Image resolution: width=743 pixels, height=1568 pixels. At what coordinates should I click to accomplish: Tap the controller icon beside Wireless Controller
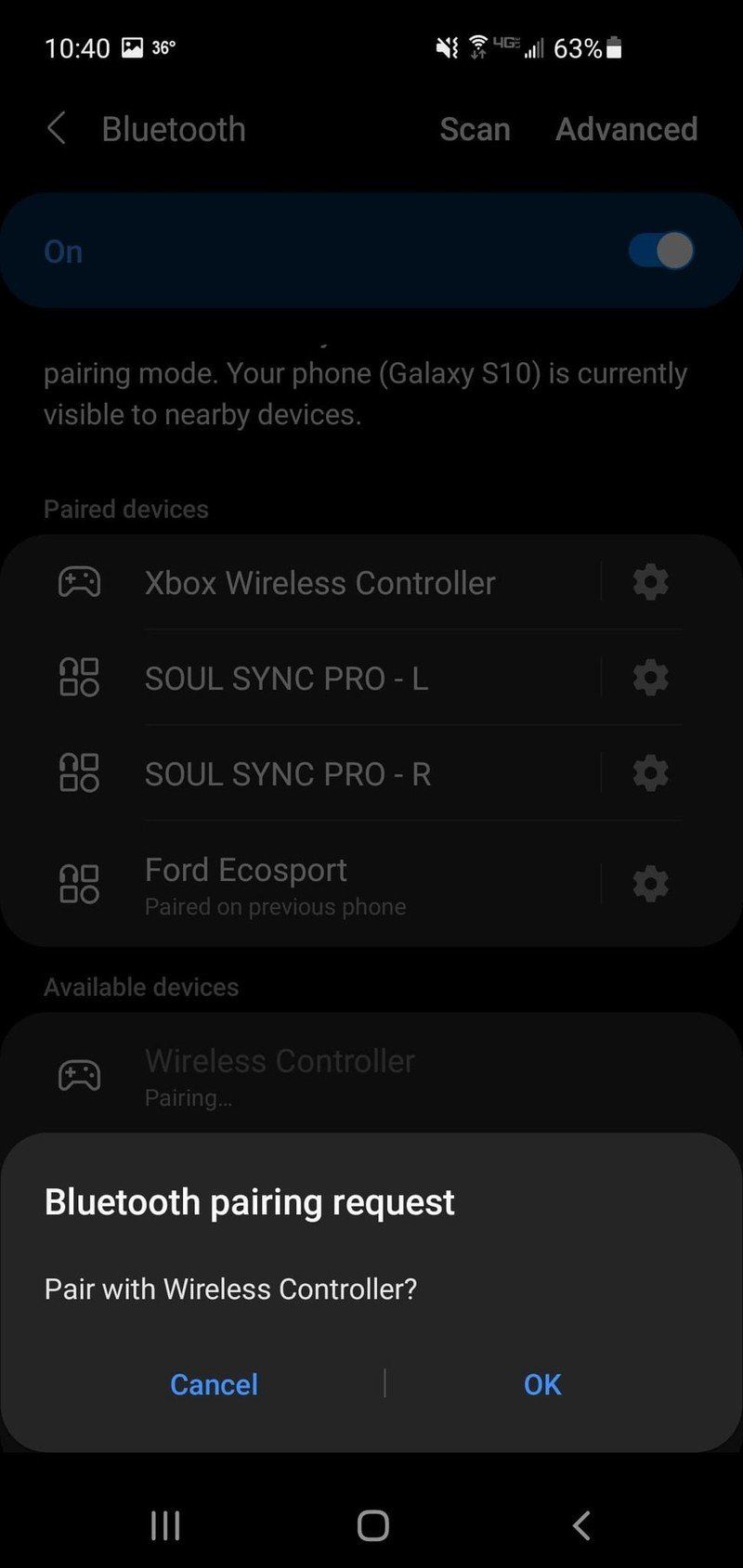pyautogui.click(x=80, y=1072)
